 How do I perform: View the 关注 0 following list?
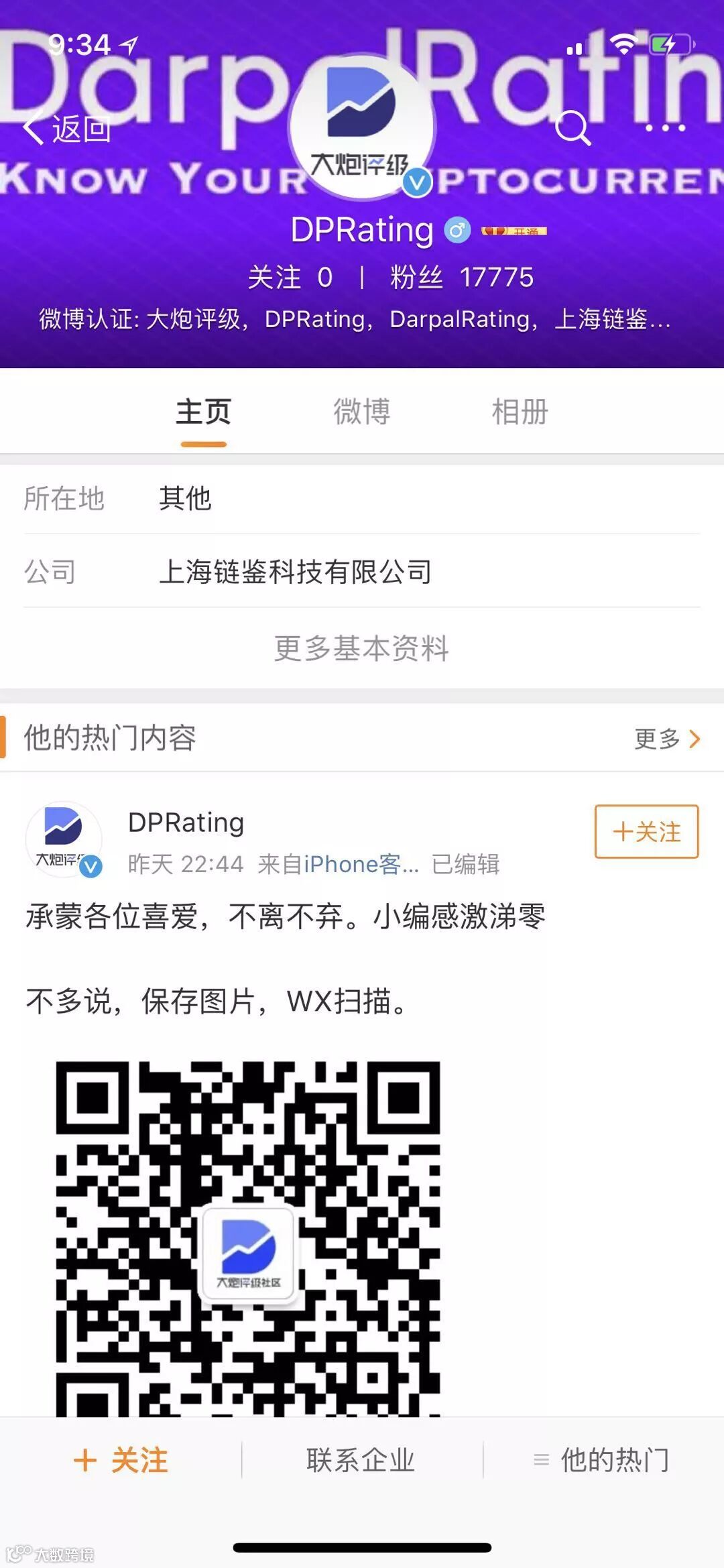(x=290, y=277)
